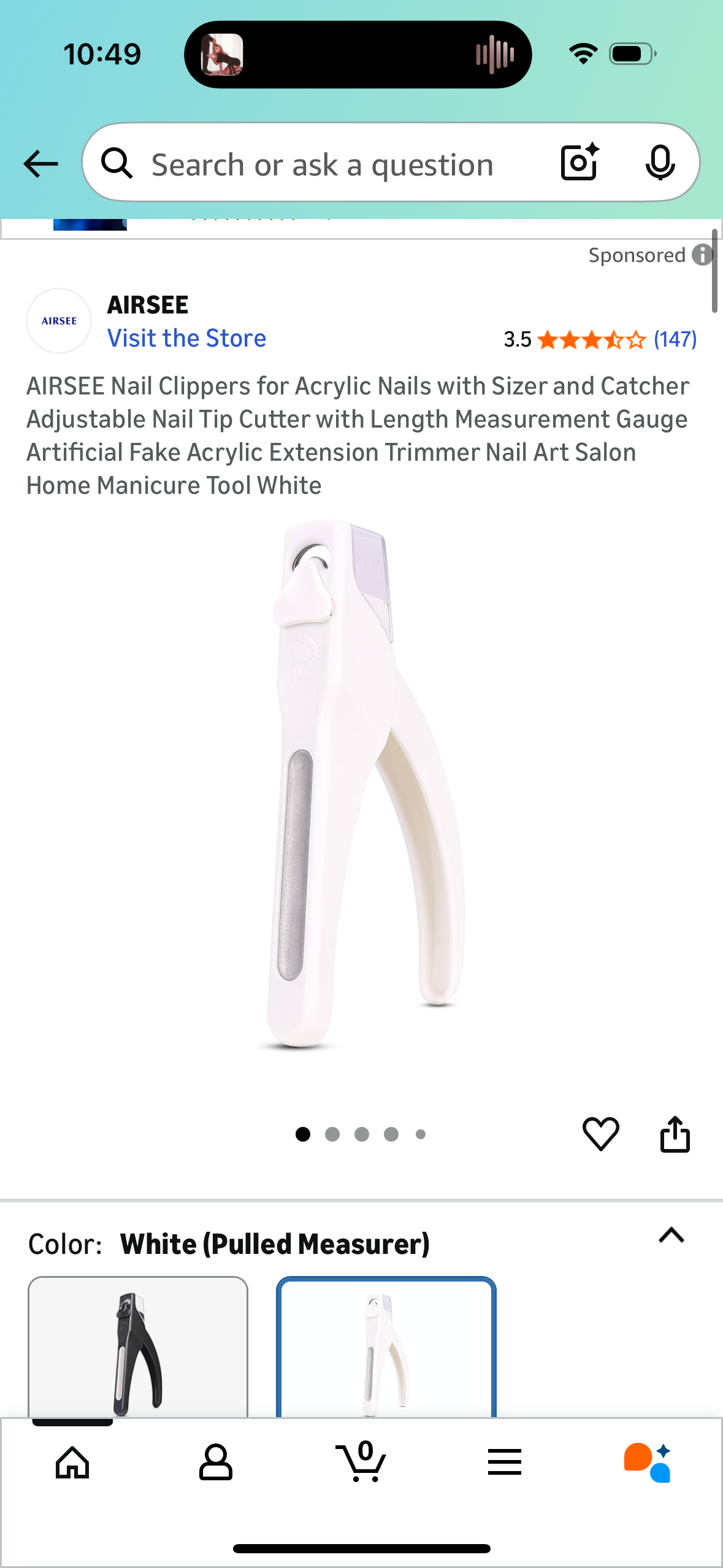This screenshot has height=1568, width=723.
Task: Open the hamburger menu tab
Action: 505,1462
